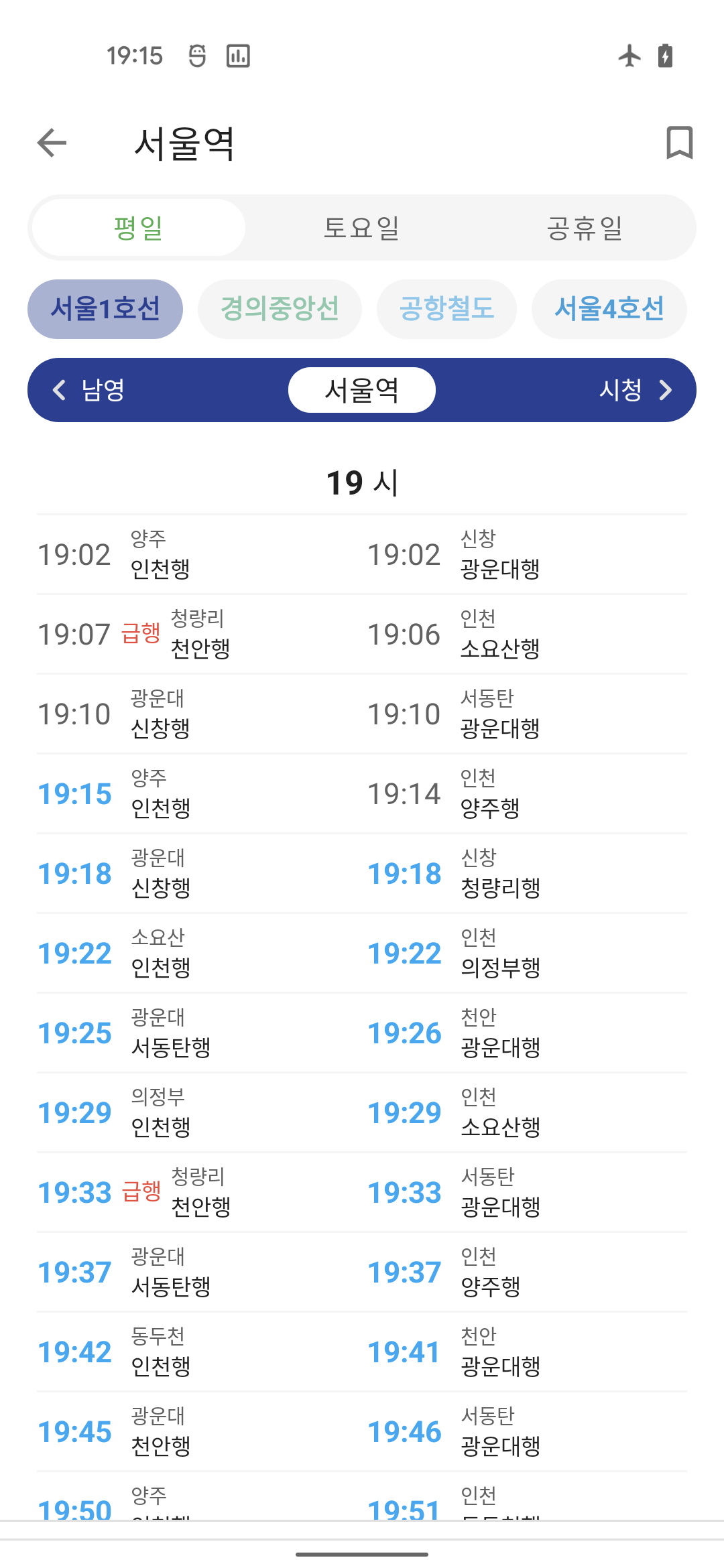Select the 서울1호선 line chip
724x1568 pixels.
(105, 309)
